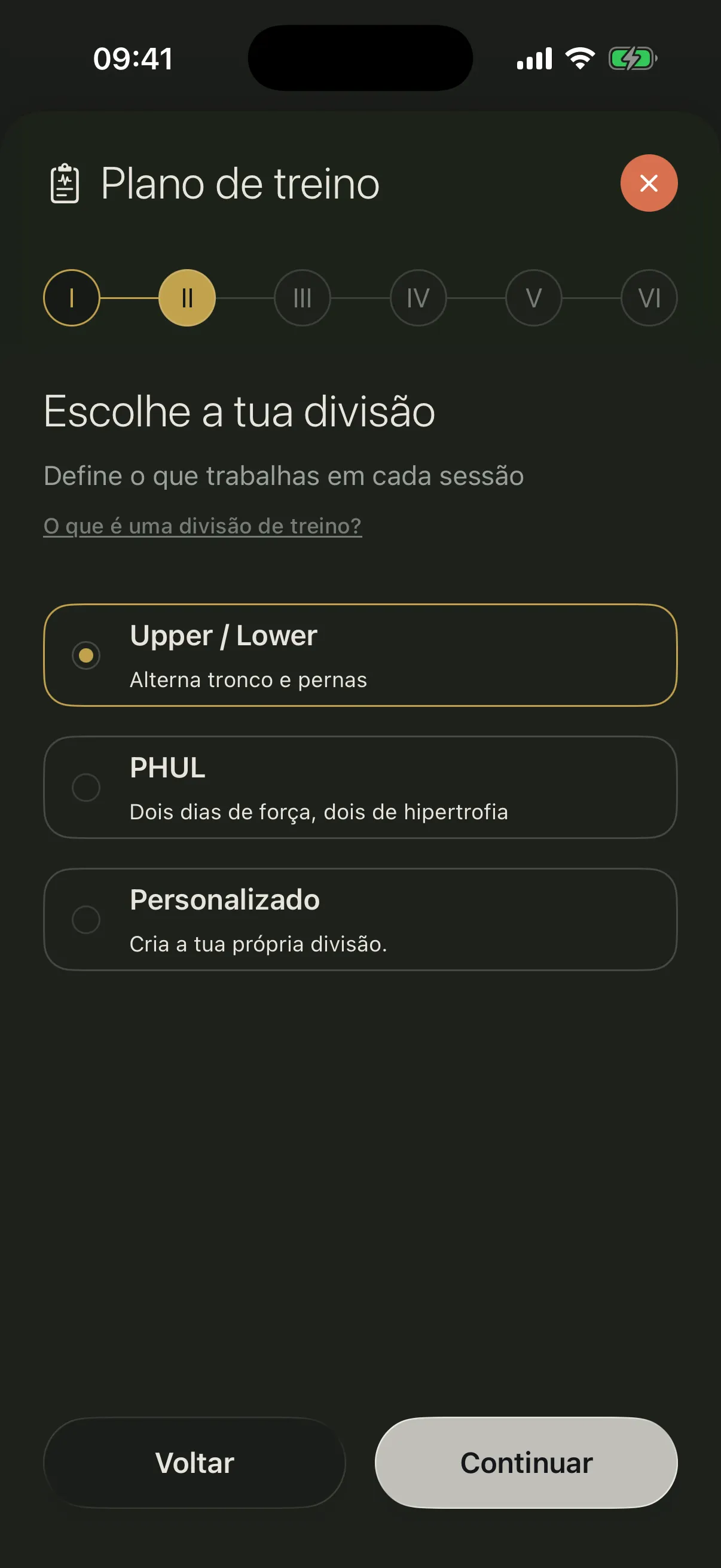Pick the Personalizado option
The image size is (721, 1568).
click(360, 919)
